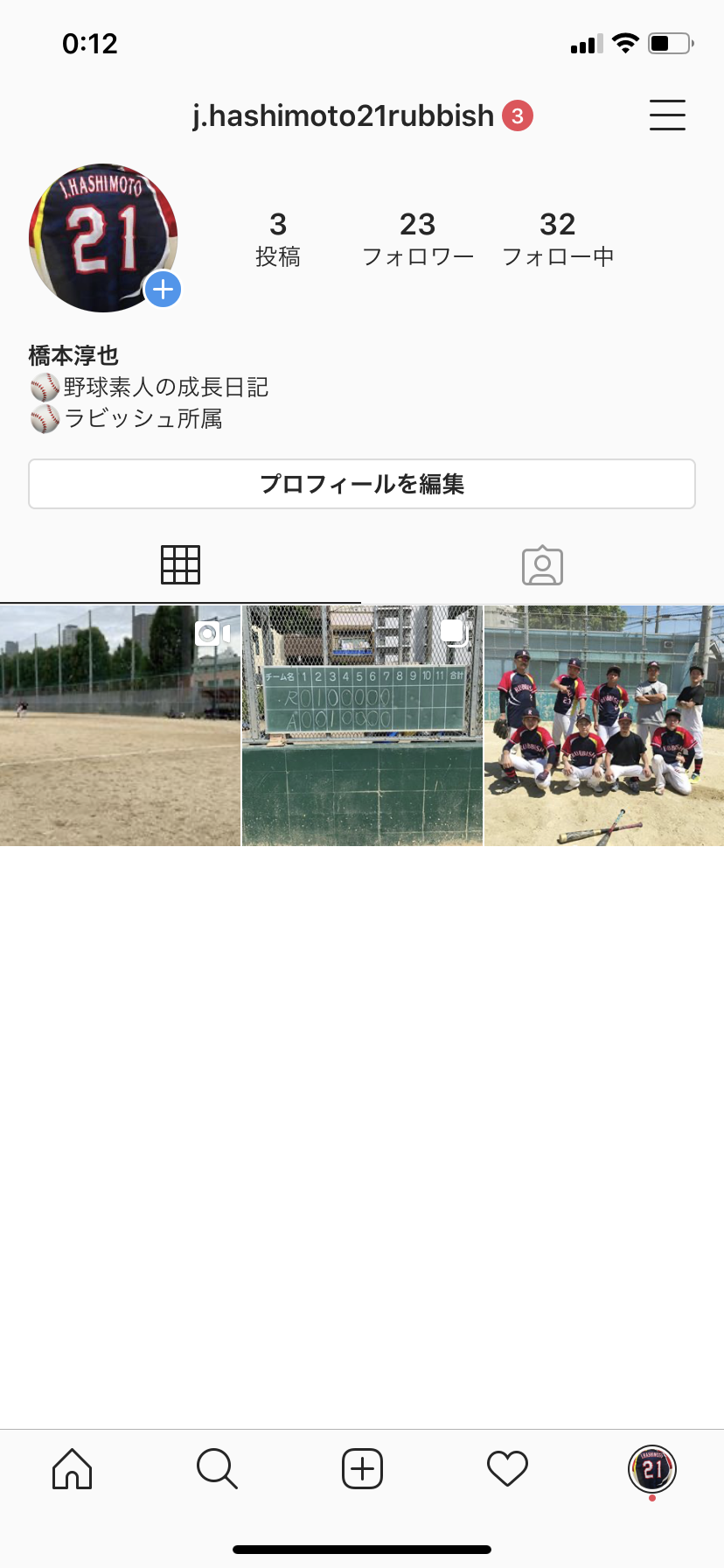This screenshot has width=724, height=1568.
Task: Open the team group photo post
Action: click(604, 725)
